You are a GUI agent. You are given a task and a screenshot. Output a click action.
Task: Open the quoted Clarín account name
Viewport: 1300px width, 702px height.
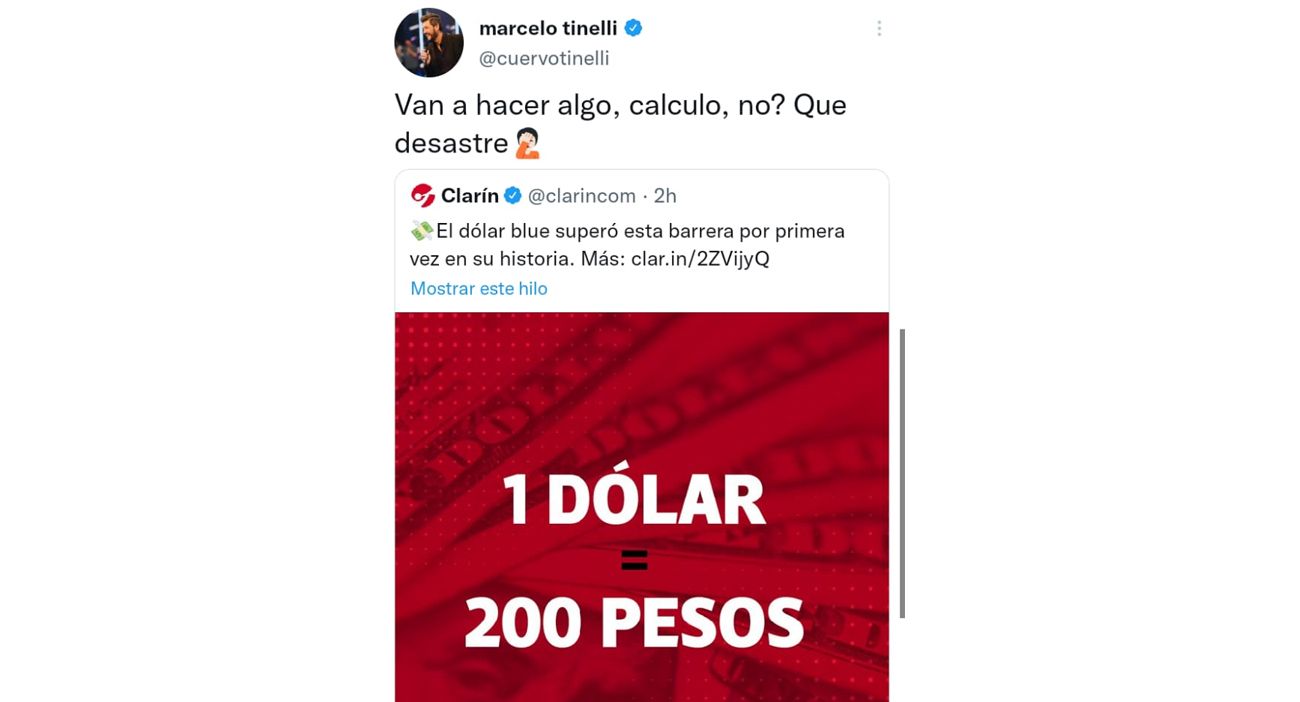[x=470, y=196]
